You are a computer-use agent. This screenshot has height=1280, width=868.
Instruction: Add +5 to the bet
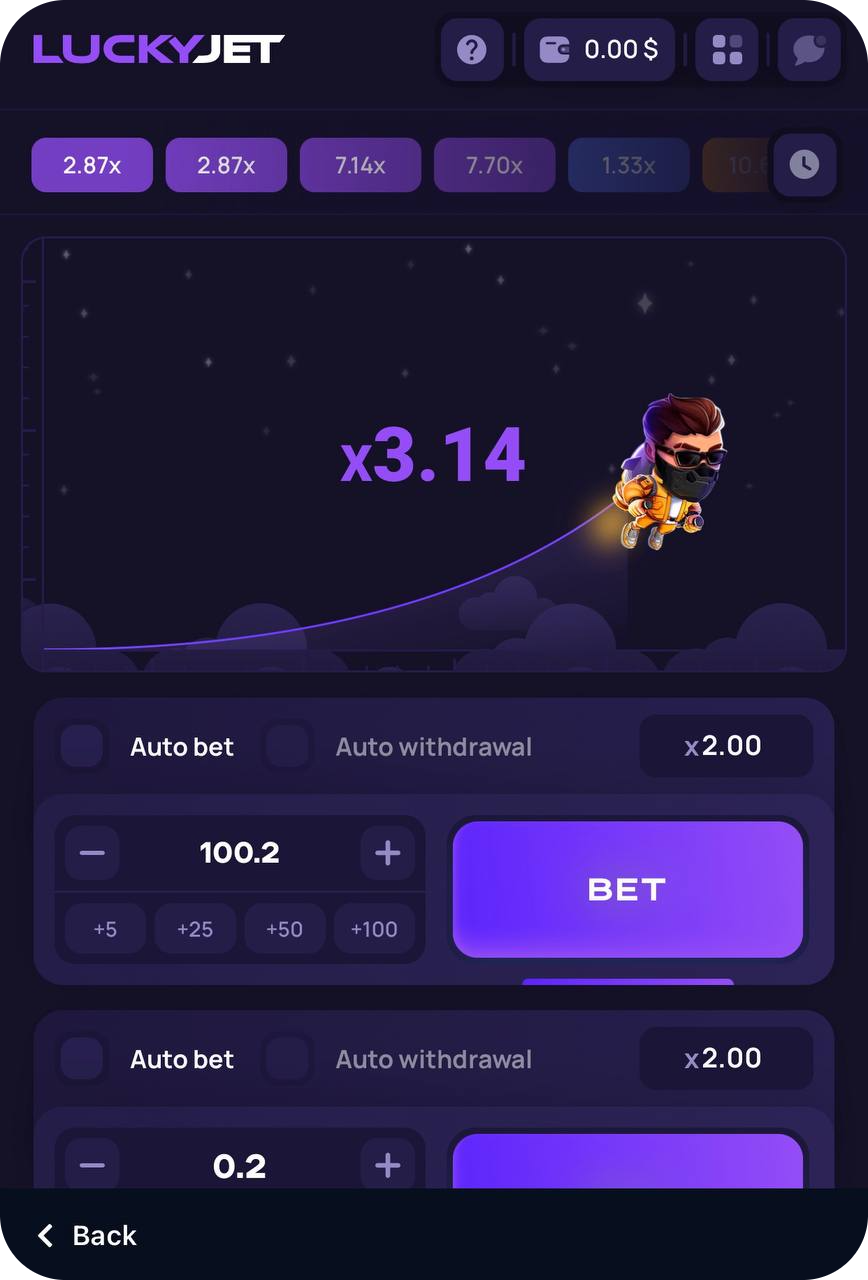(105, 929)
